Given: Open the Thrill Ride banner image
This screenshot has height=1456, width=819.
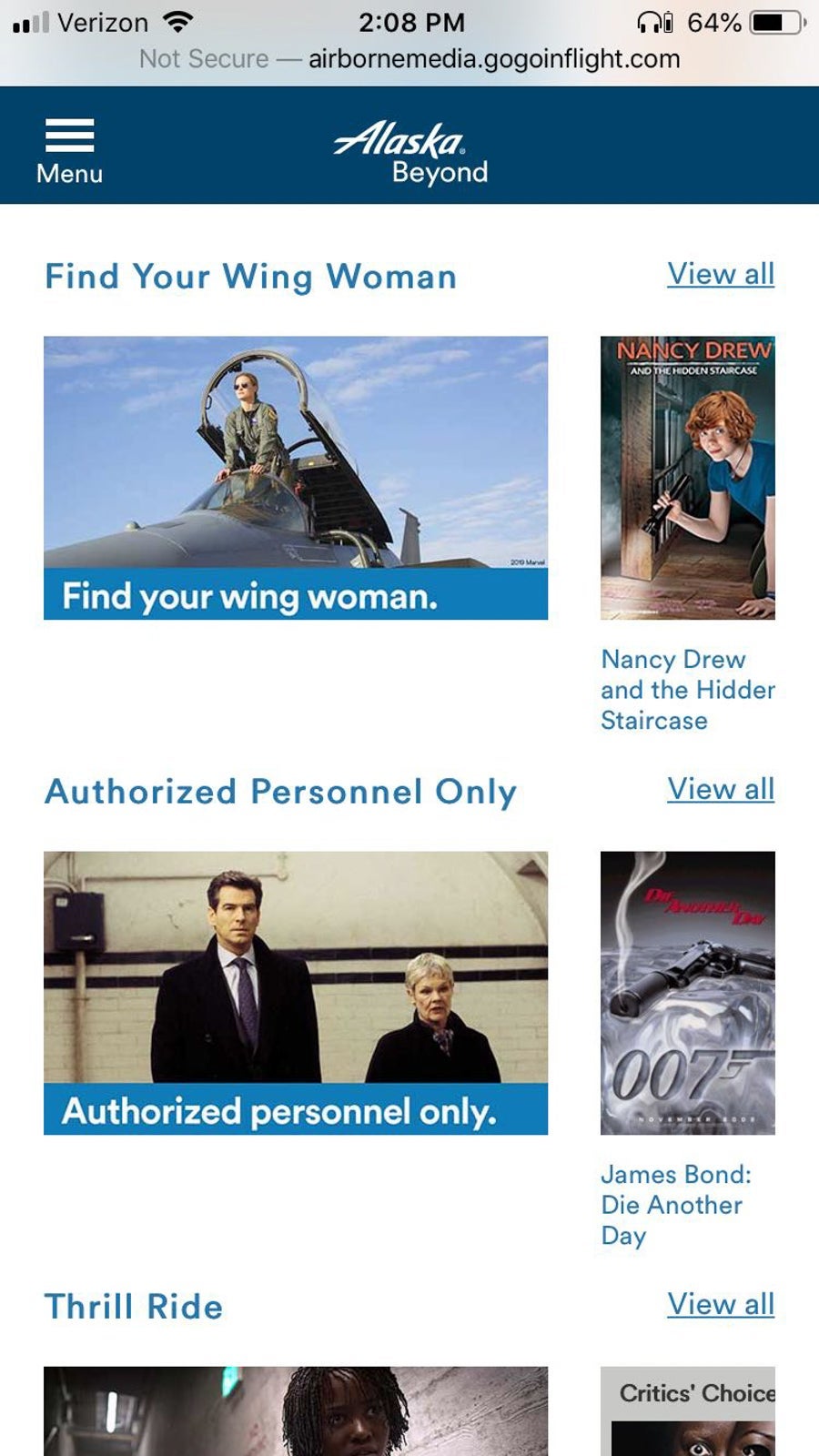Looking at the screenshot, I should click(296, 1412).
